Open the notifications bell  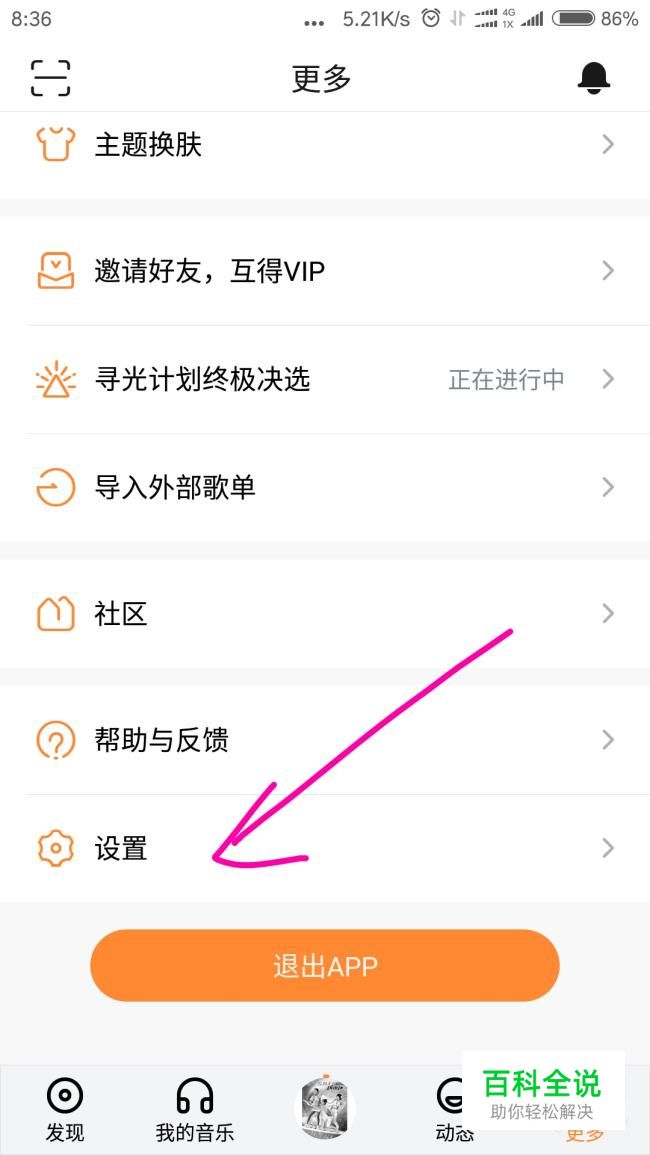593,78
